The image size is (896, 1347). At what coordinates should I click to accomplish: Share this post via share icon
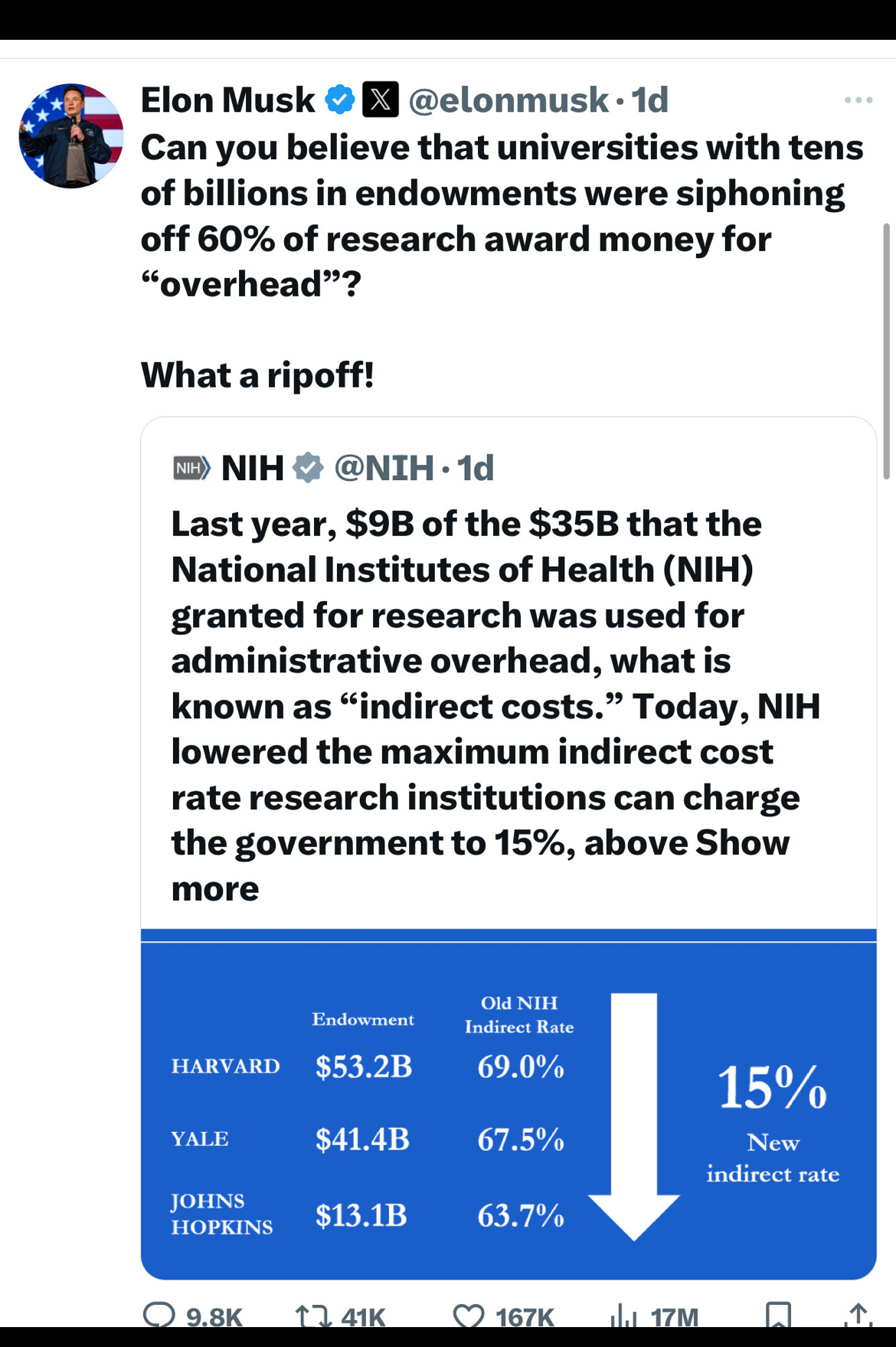[x=858, y=1315]
